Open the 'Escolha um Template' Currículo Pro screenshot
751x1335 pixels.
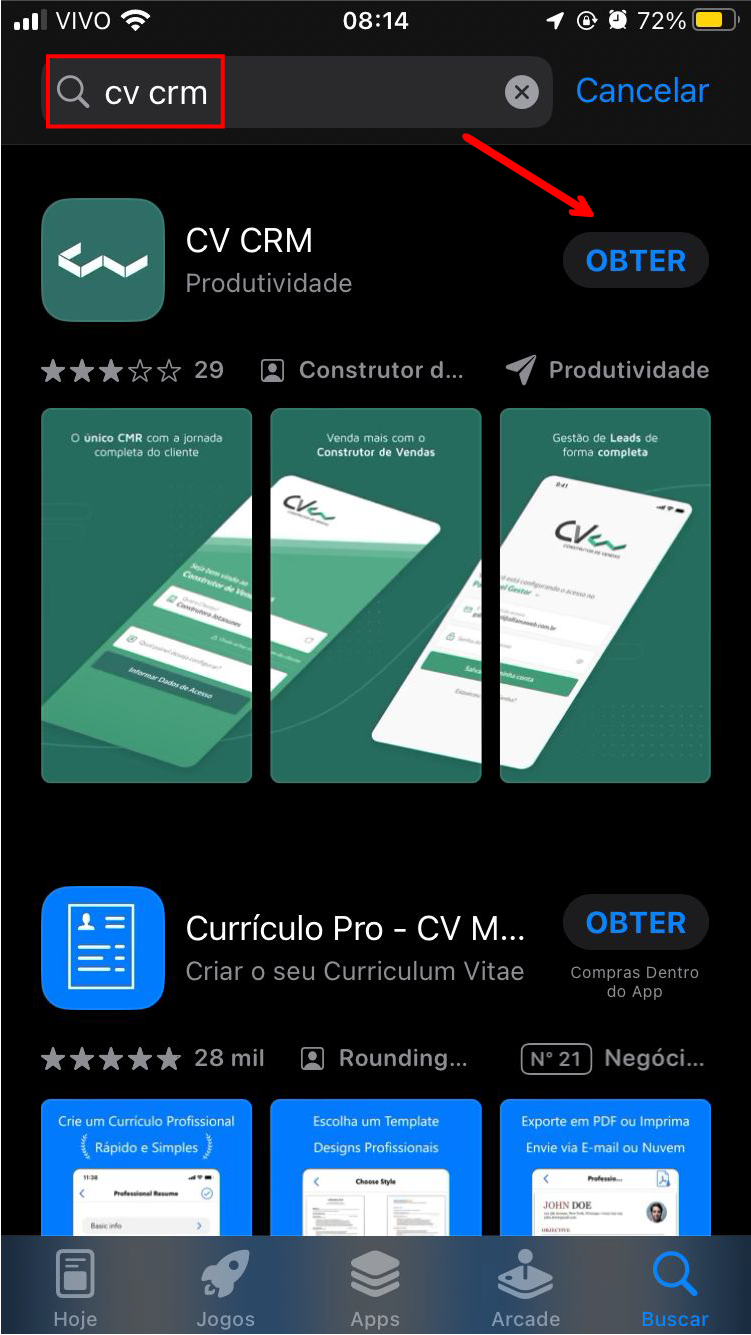(376, 1168)
